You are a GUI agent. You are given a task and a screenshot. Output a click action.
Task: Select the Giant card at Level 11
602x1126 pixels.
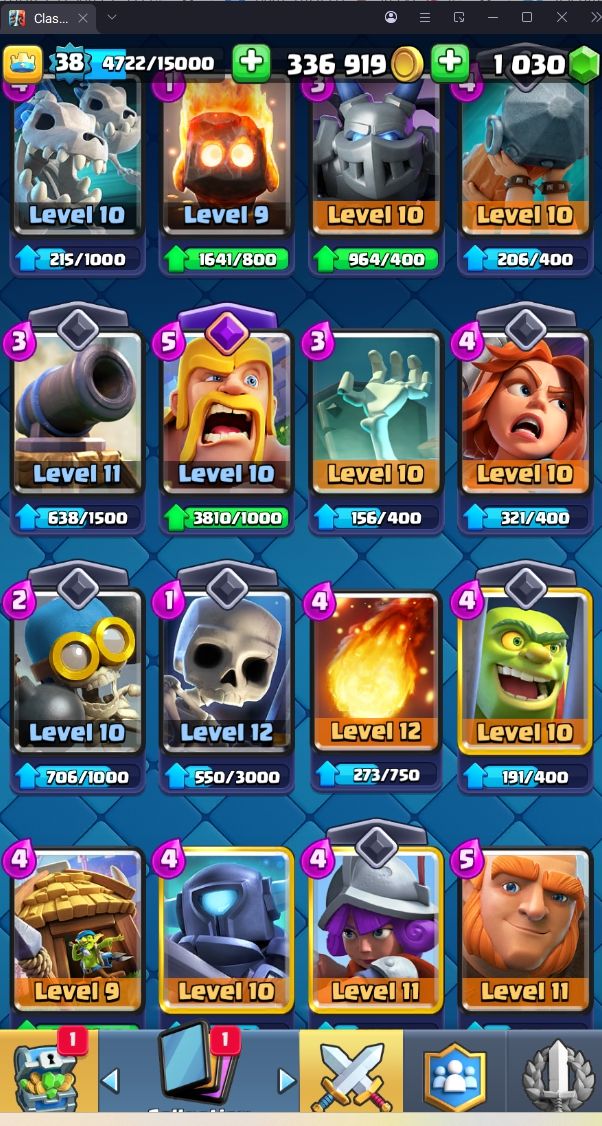coord(524,930)
